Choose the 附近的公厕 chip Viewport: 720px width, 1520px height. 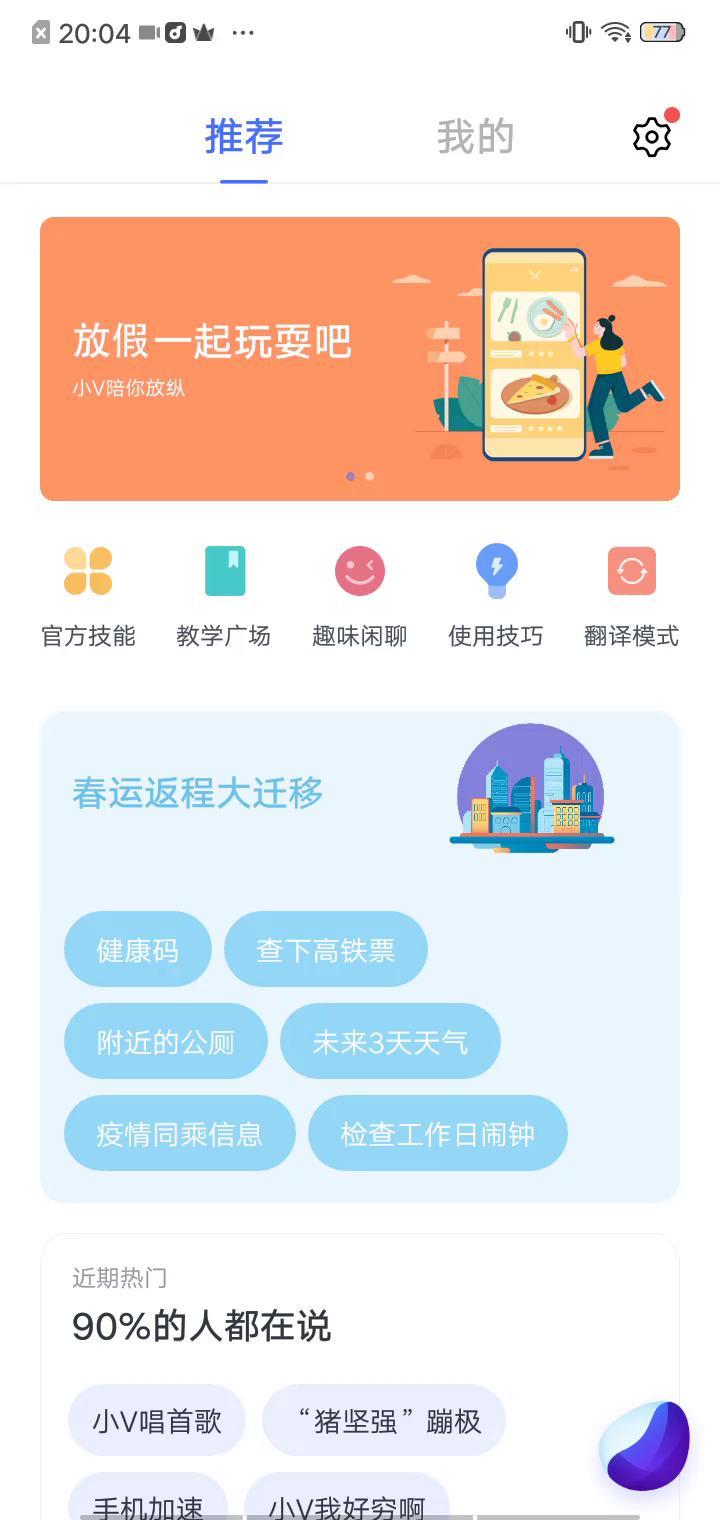(166, 1041)
